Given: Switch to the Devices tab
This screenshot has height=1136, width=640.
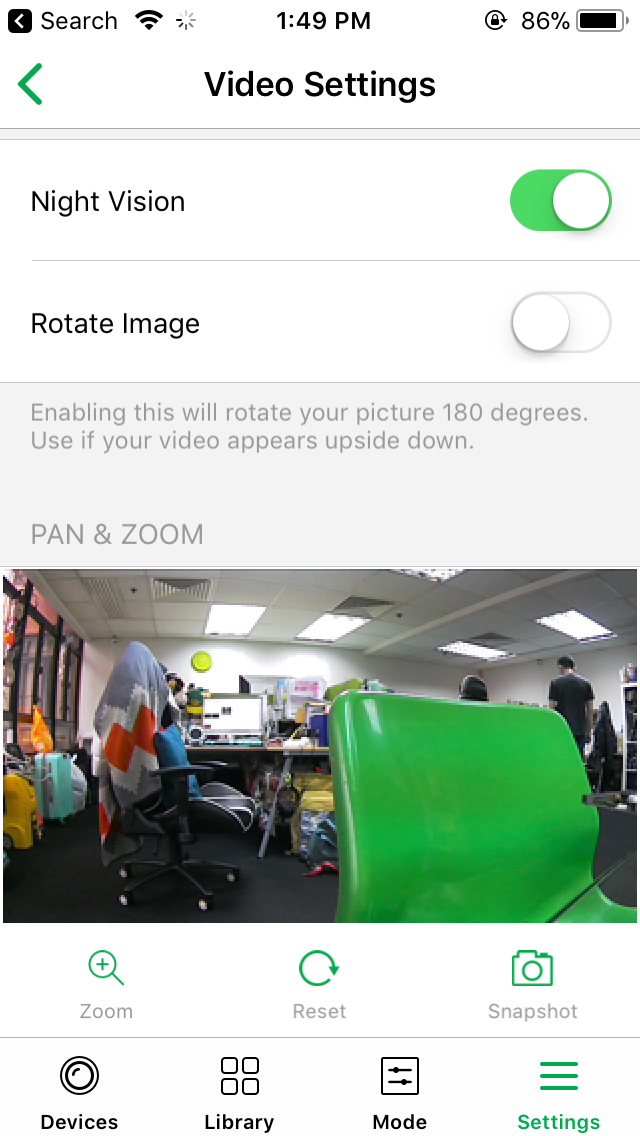Looking at the screenshot, I should click(x=79, y=1092).
